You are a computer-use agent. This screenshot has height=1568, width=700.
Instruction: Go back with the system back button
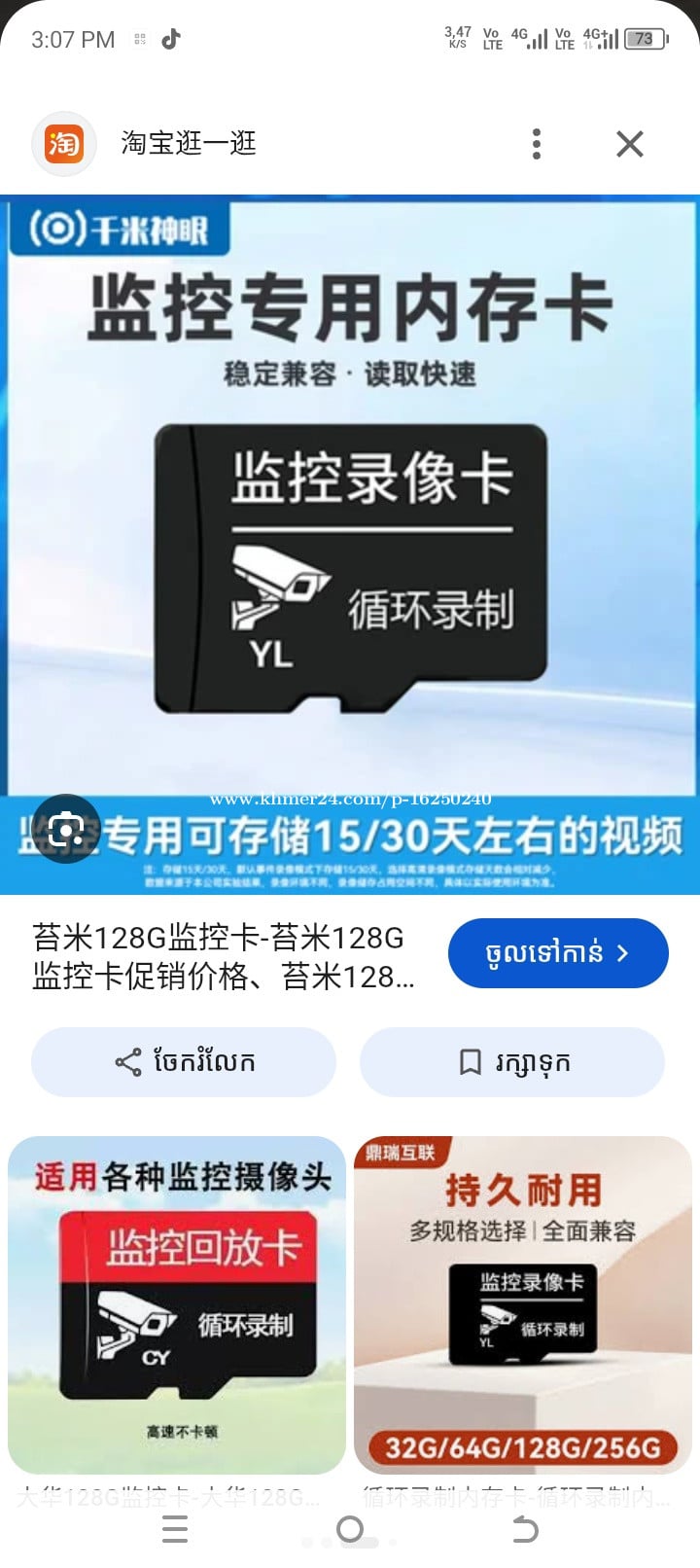(525, 1530)
